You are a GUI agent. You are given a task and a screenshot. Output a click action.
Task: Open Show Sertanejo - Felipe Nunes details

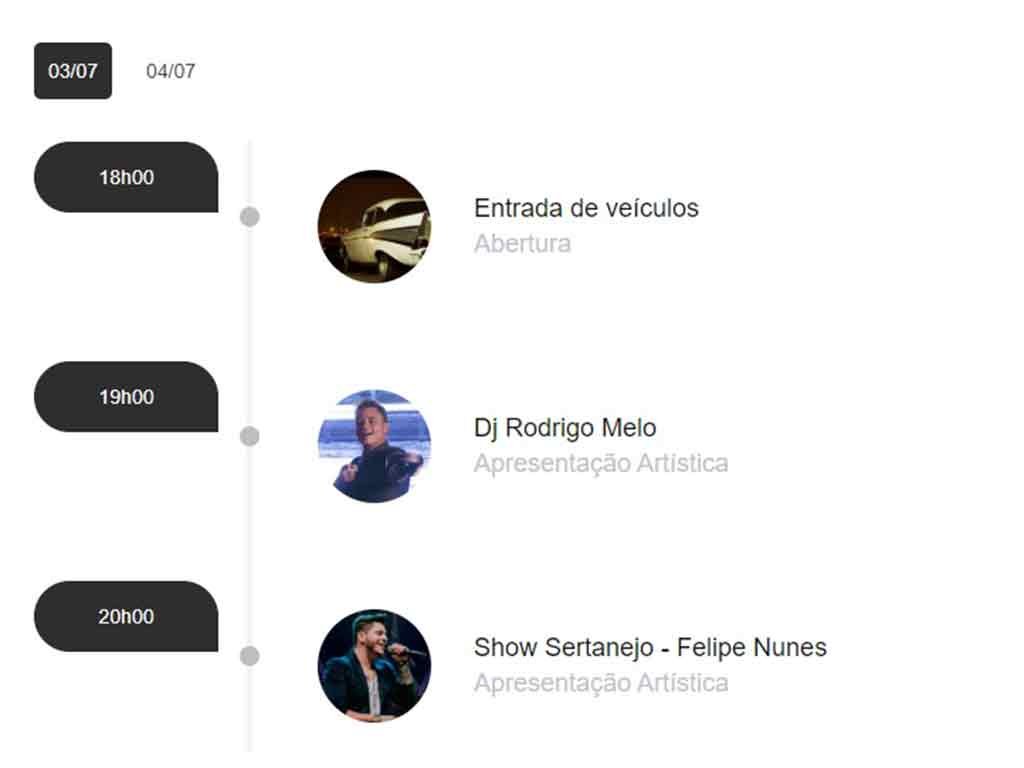point(649,648)
